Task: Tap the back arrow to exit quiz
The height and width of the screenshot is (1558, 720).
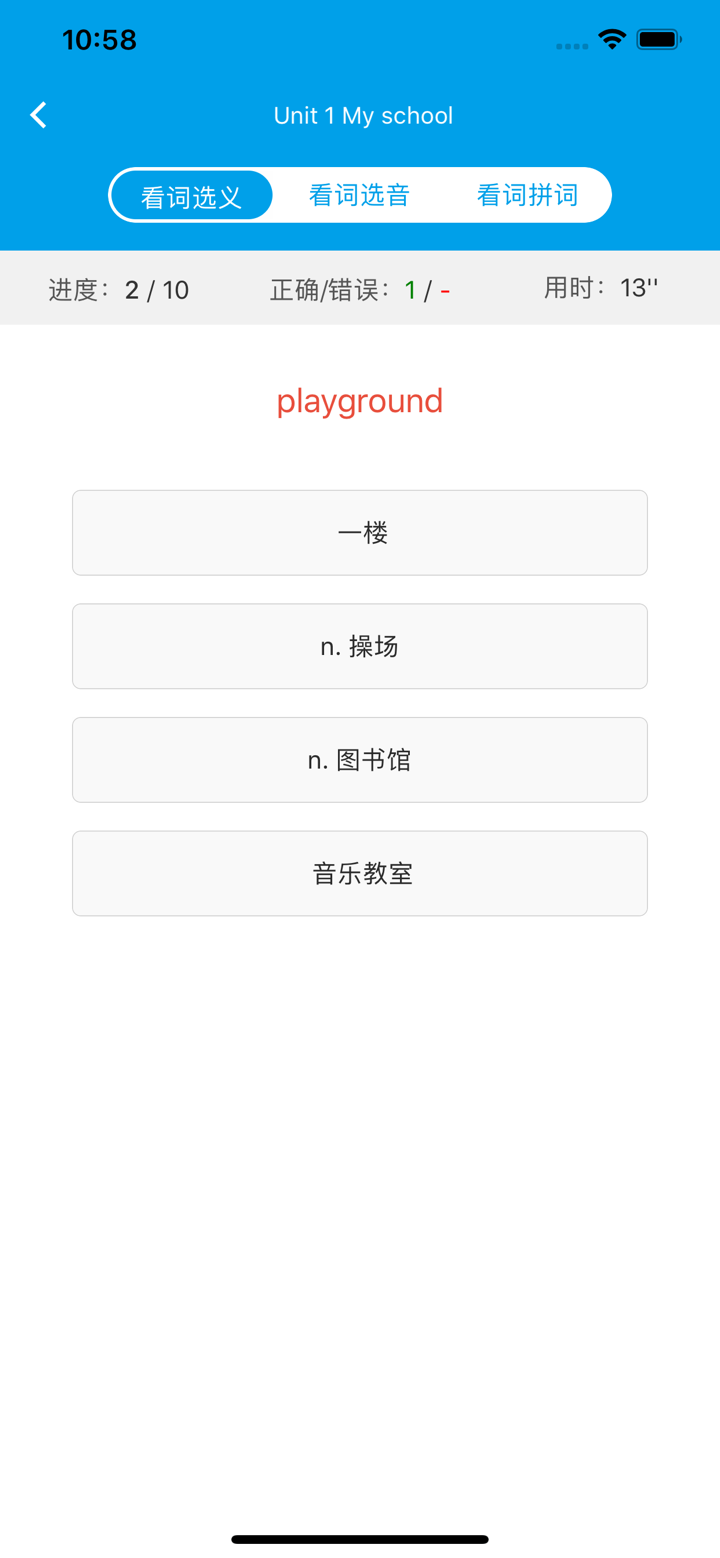Action: (x=38, y=114)
